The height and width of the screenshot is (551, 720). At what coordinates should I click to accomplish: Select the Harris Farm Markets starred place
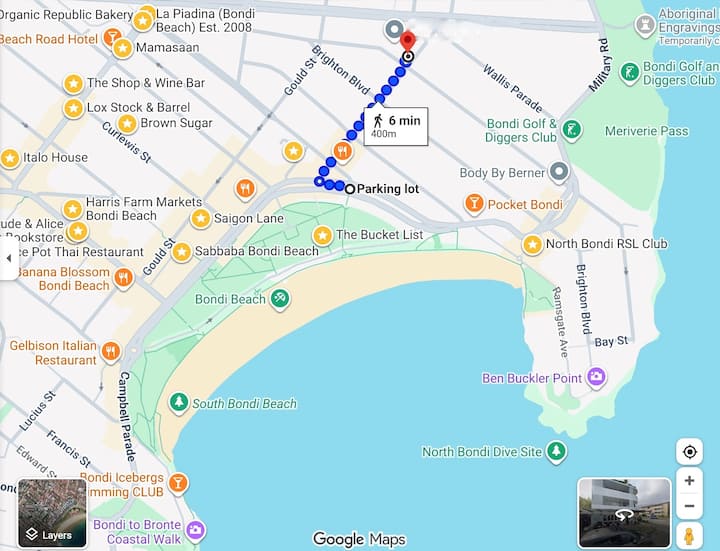pyautogui.click(x=73, y=209)
